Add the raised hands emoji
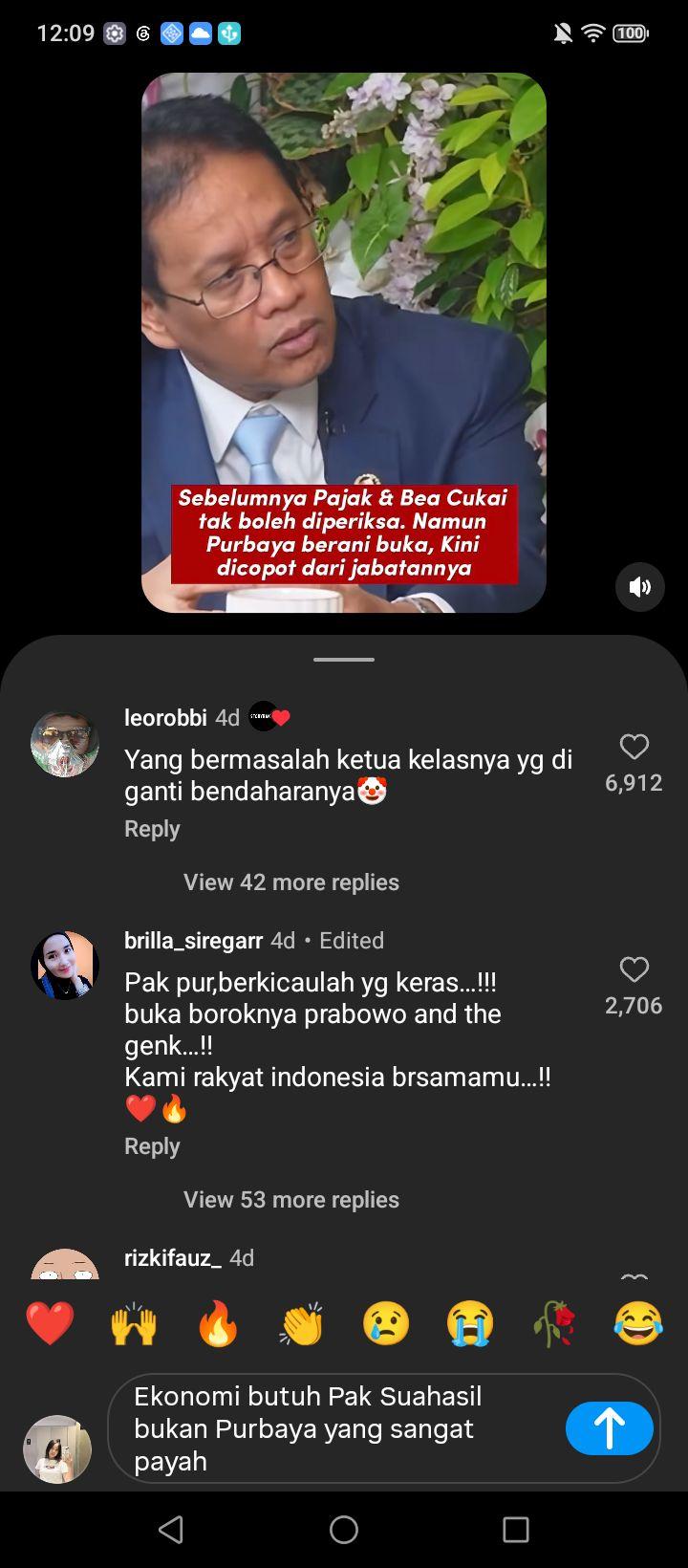This screenshot has width=688, height=1568. click(134, 1324)
